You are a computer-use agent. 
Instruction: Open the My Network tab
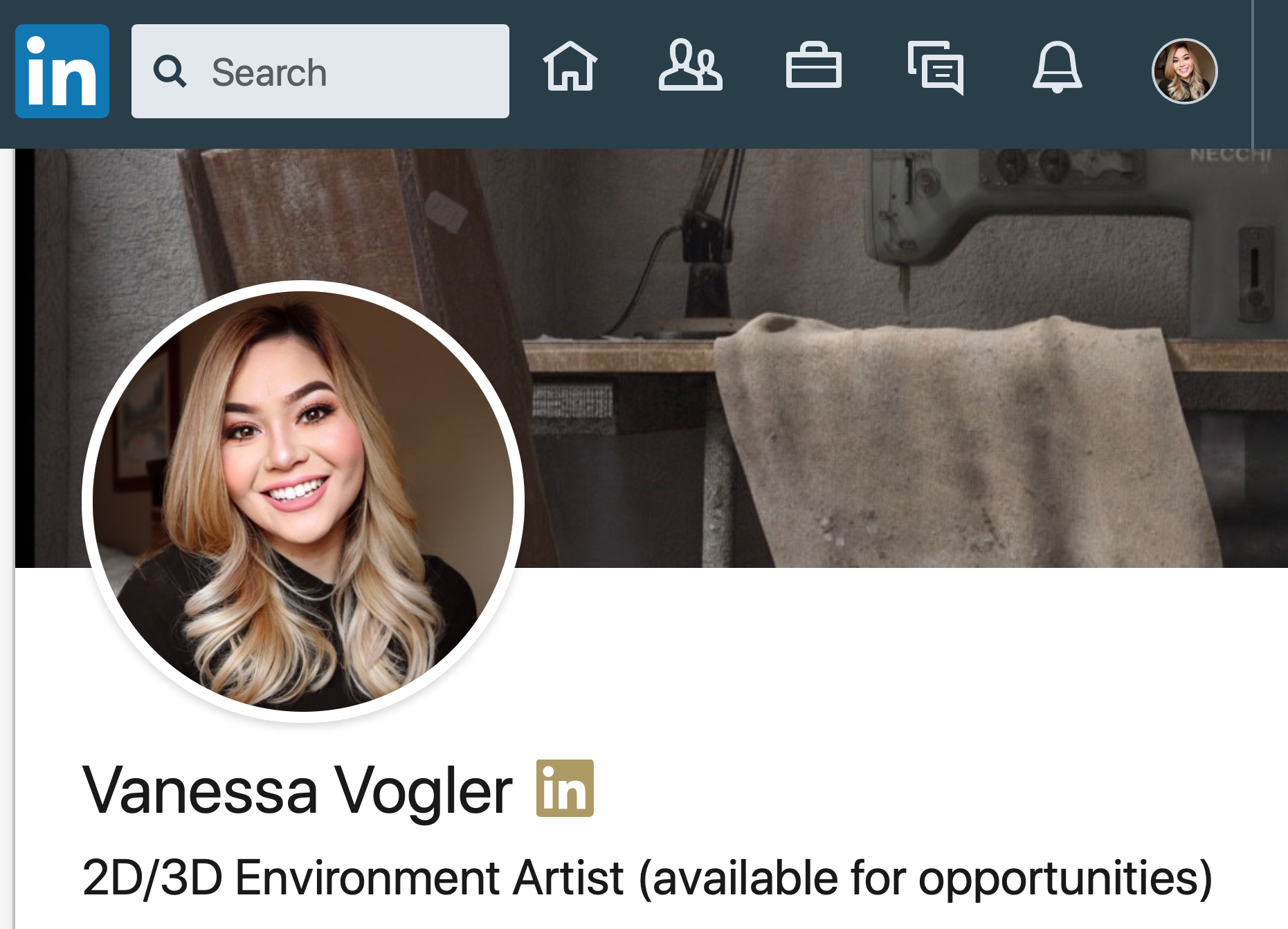coord(690,67)
